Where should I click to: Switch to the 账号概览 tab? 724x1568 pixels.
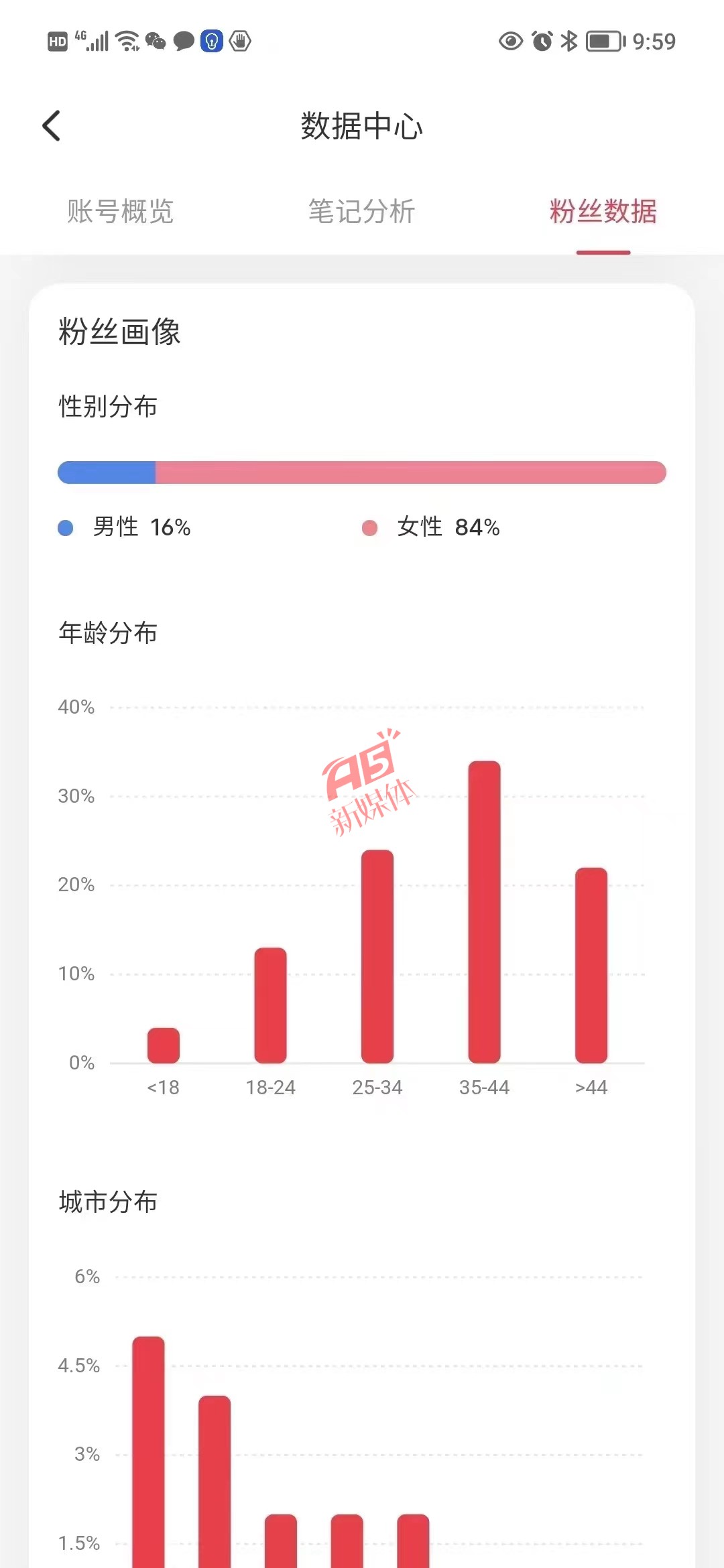[121, 212]
